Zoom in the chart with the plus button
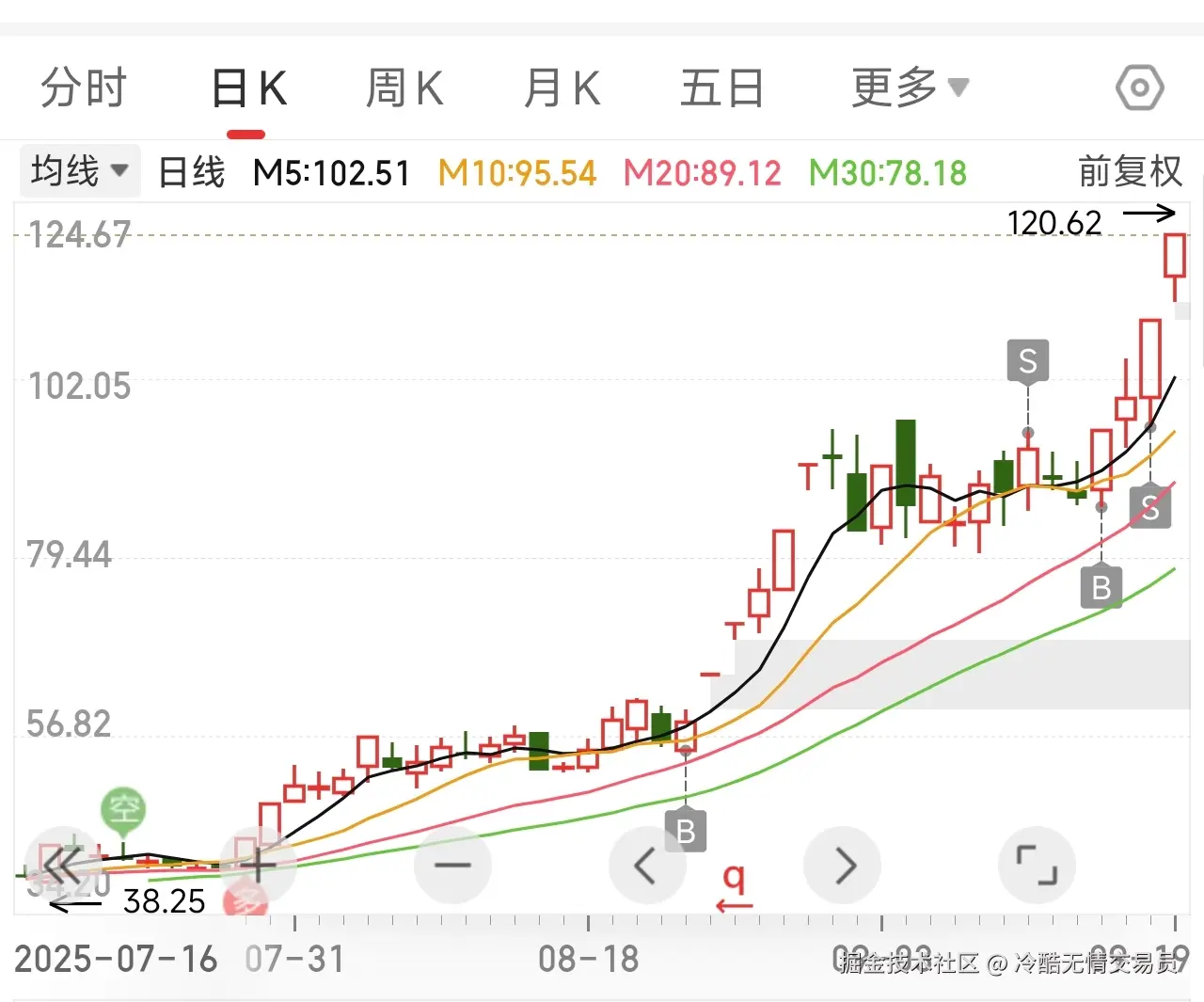This screenshot has height=1002, width=1204. (x=259, y=865)
